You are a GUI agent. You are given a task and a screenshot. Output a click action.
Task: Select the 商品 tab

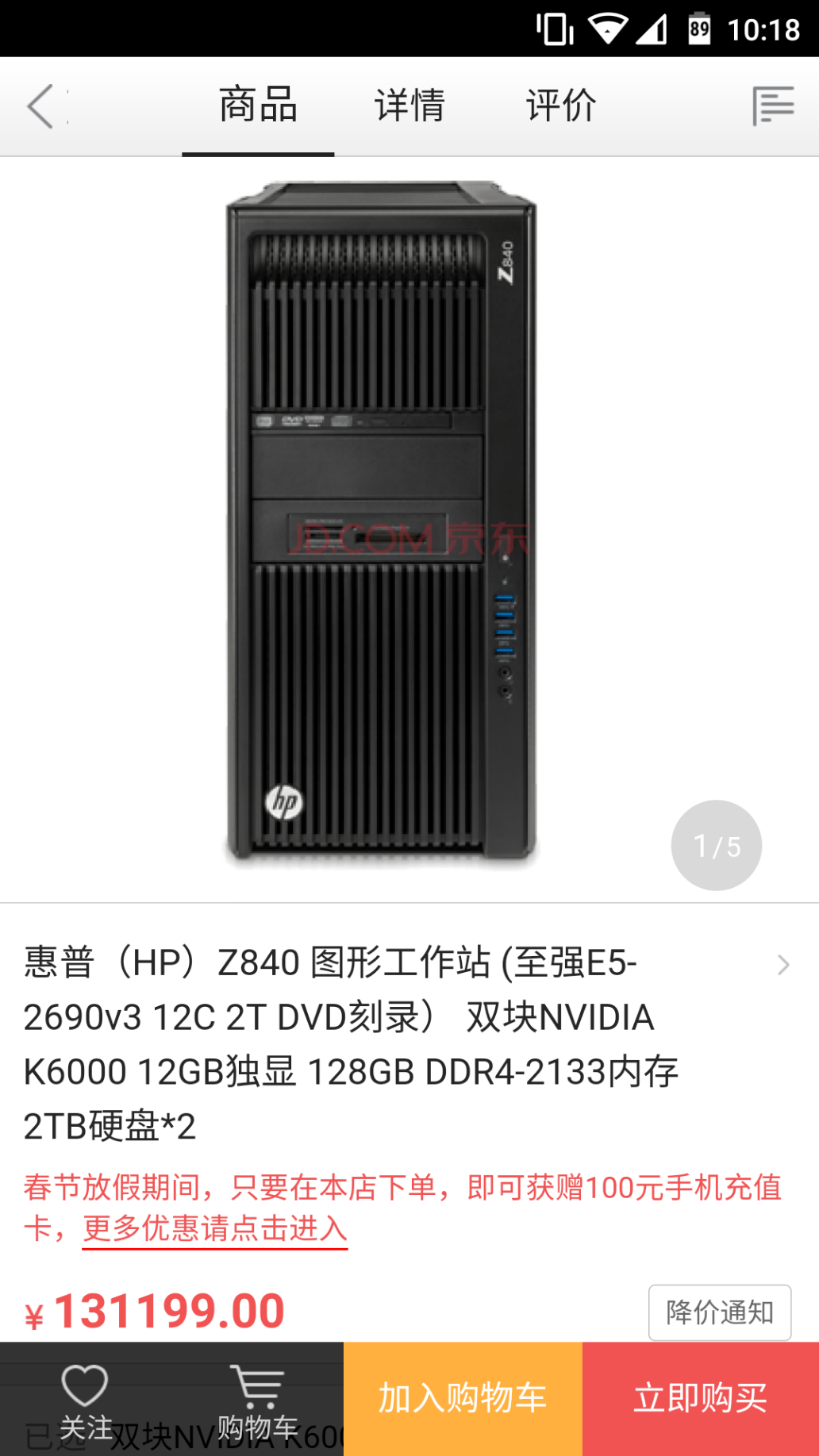coord(258,106)
